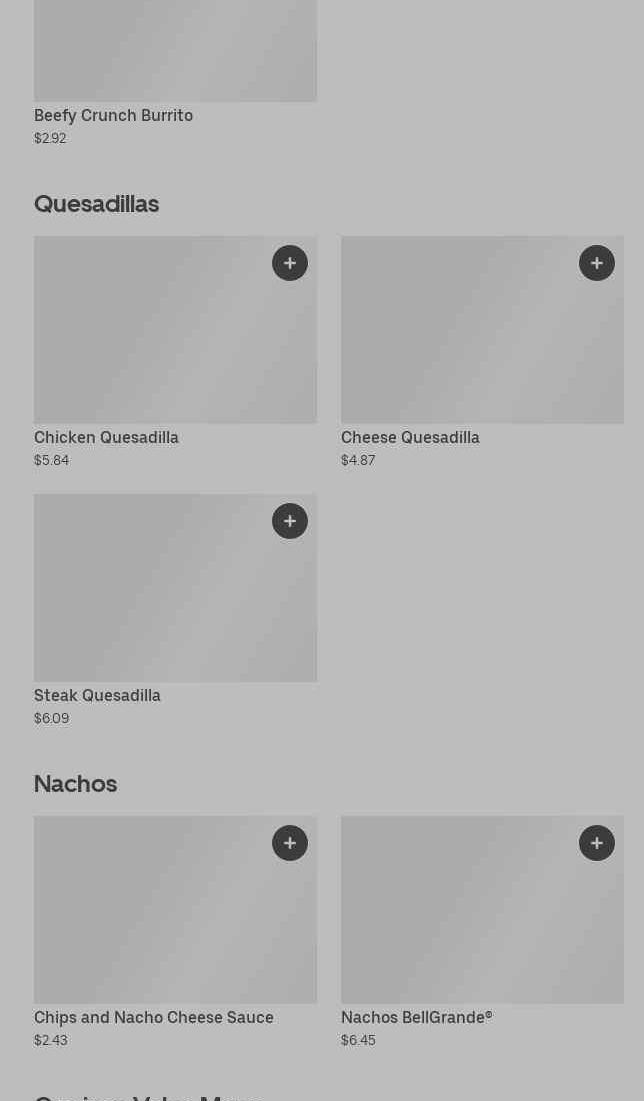Add Cheese Quesadilla to the order
The image size is (644, 1101).
click(x=597, y=263)
